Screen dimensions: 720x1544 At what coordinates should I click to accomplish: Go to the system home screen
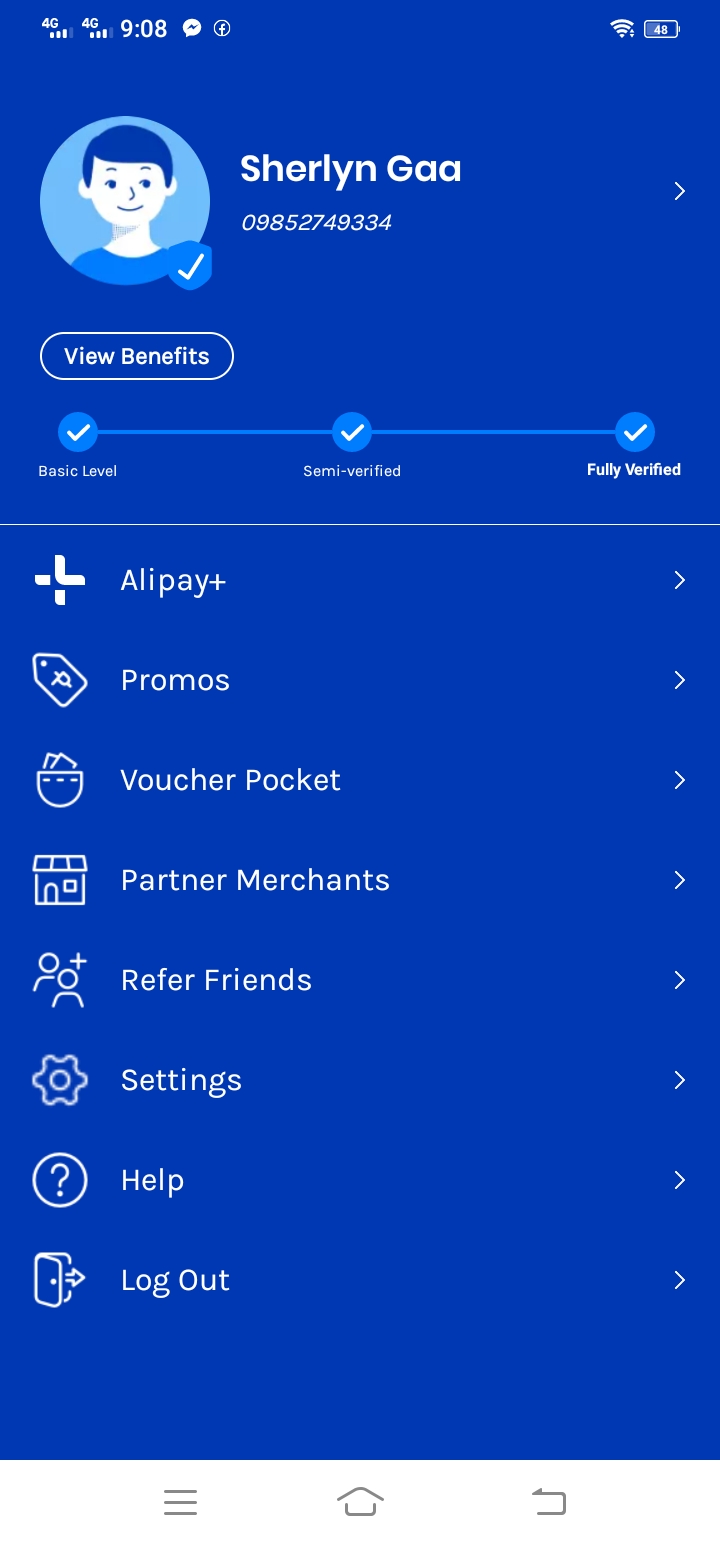[360, 1501]
